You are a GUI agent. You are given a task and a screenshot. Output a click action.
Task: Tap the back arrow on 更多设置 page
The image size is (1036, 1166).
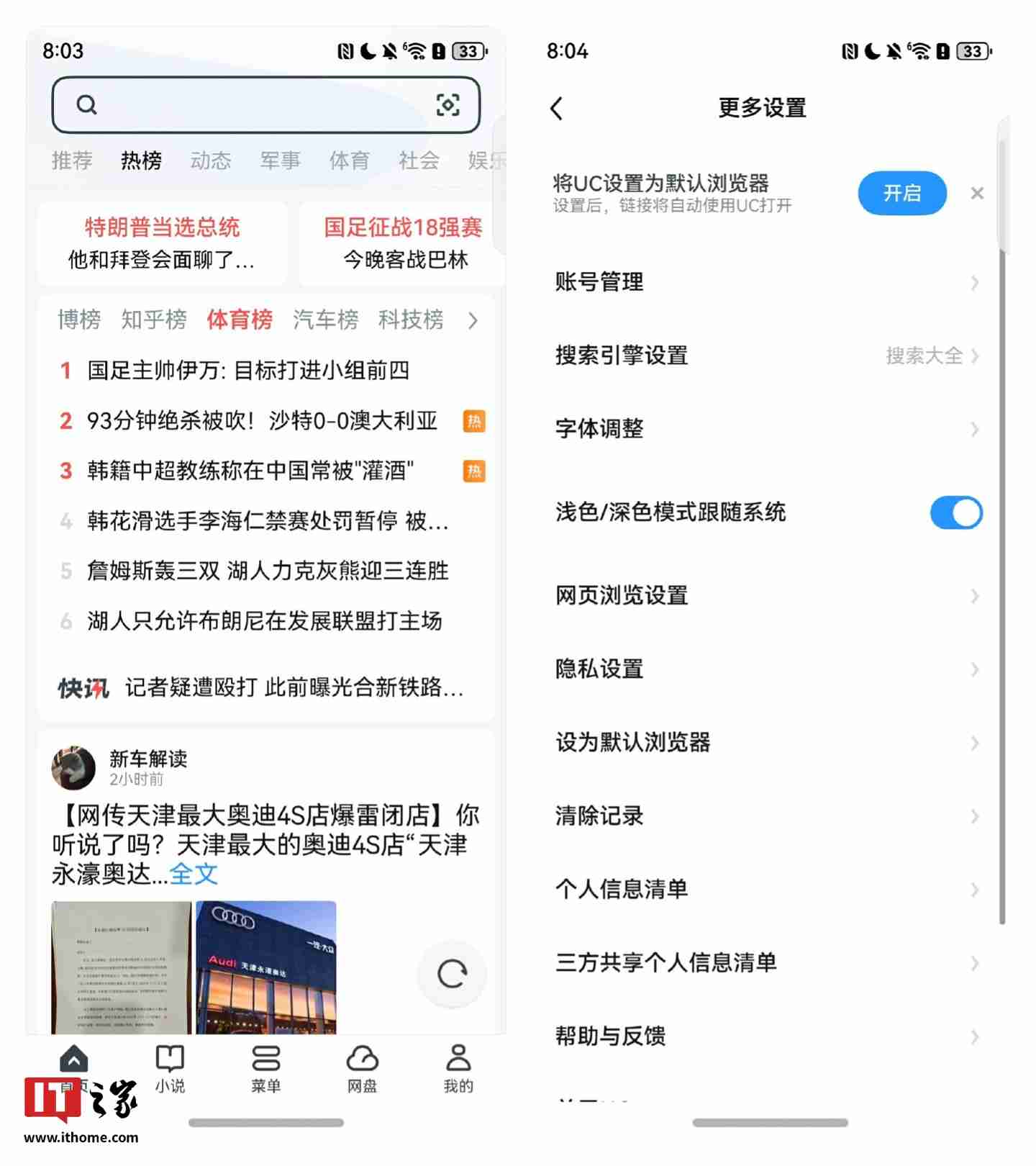coord(557,108)
